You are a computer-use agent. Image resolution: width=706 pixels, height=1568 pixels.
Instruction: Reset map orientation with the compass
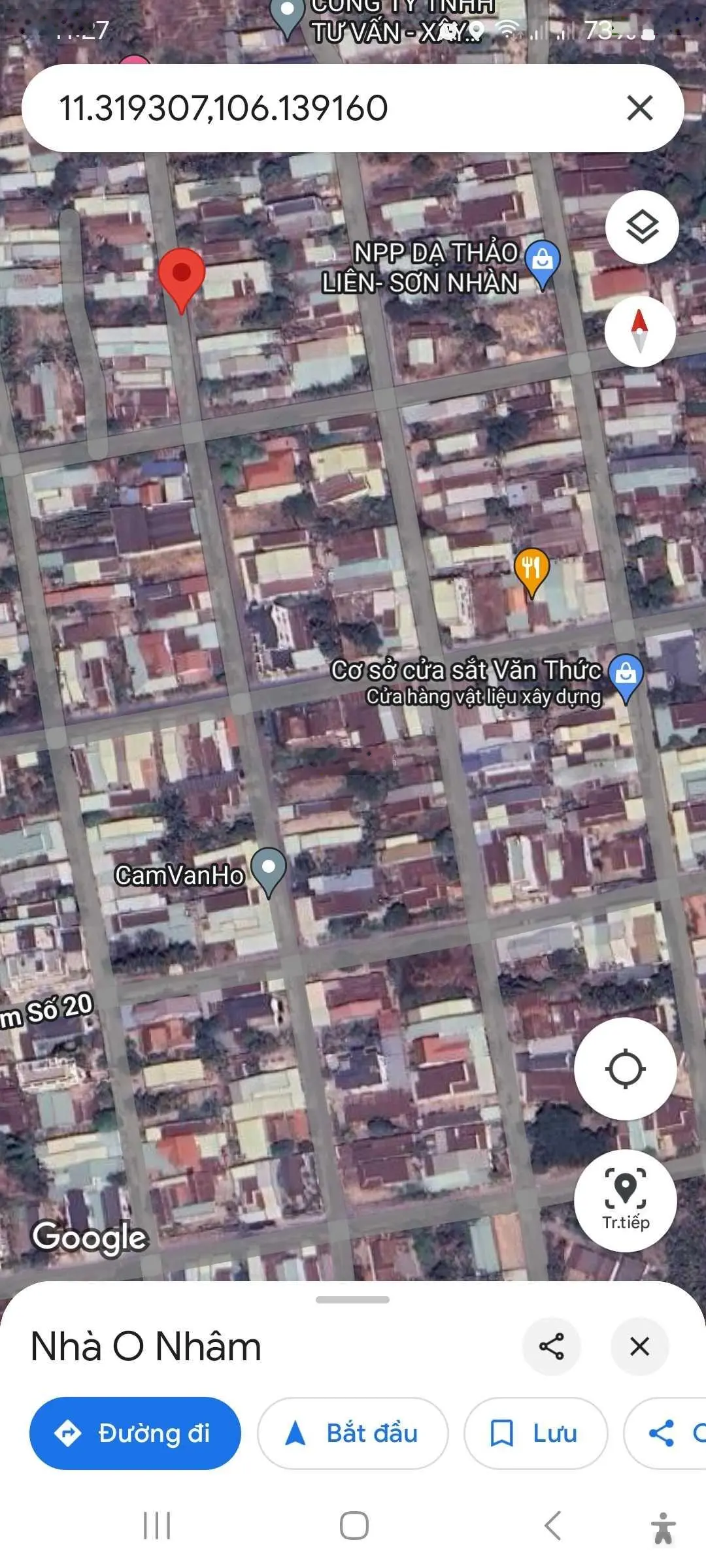click(x=639, y=331)
